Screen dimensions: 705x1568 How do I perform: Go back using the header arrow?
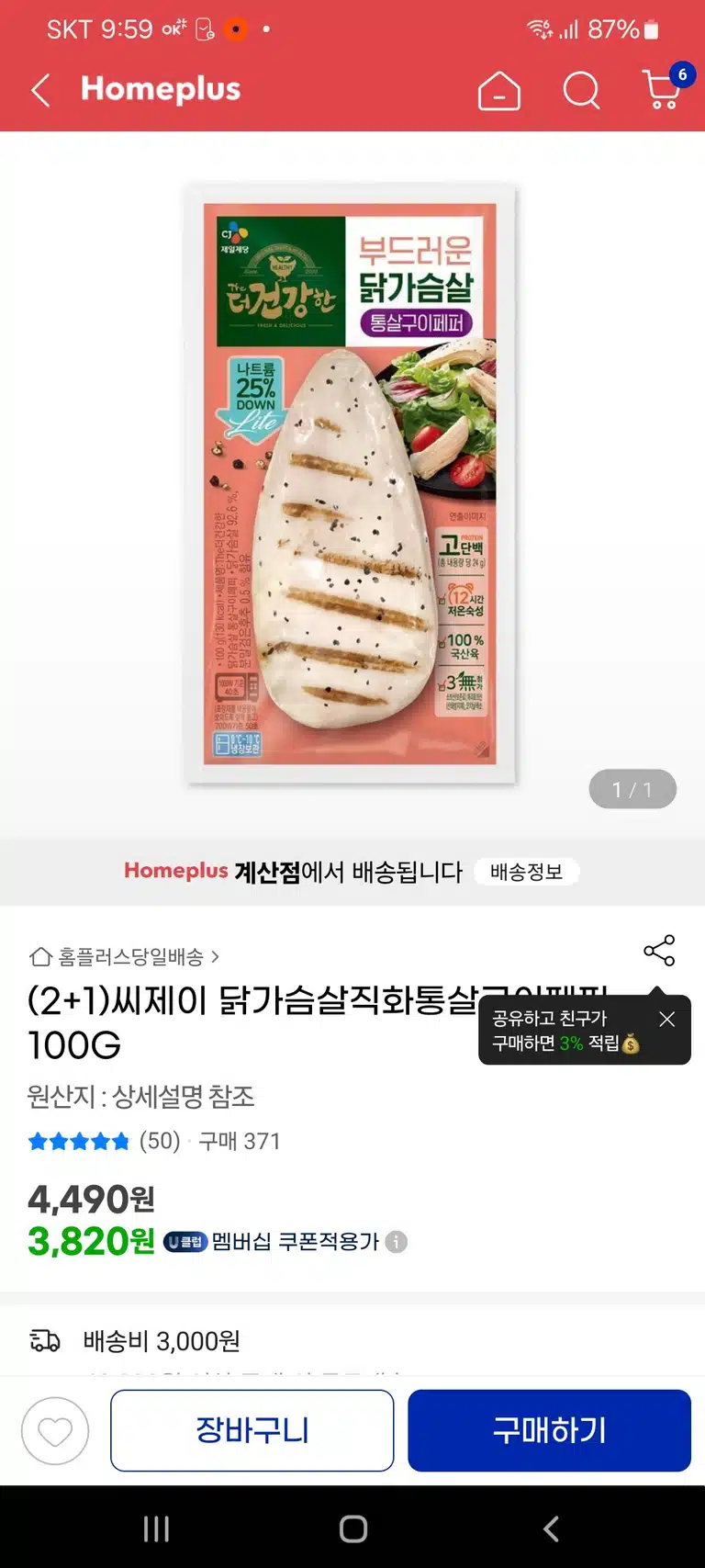point(40,89)
